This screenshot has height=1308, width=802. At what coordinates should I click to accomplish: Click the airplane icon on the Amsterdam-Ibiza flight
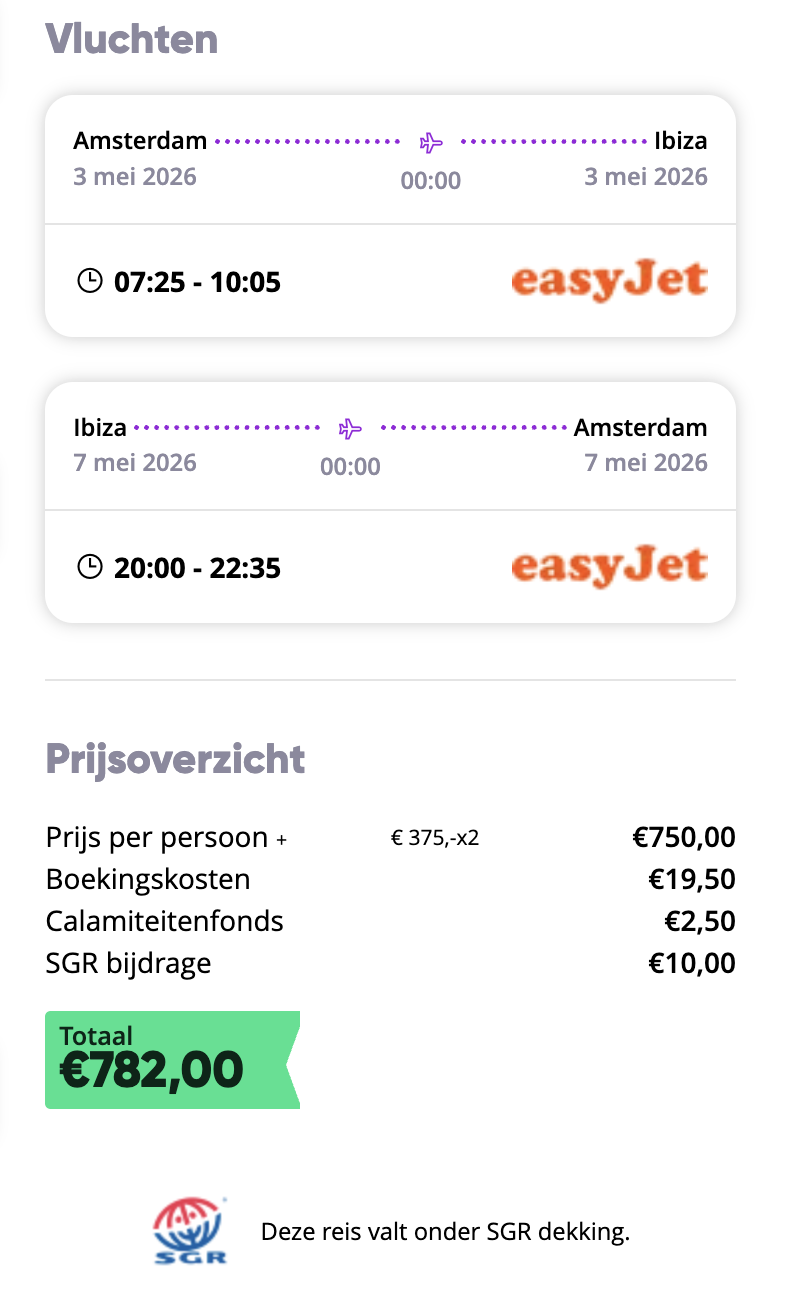point(430,144)
